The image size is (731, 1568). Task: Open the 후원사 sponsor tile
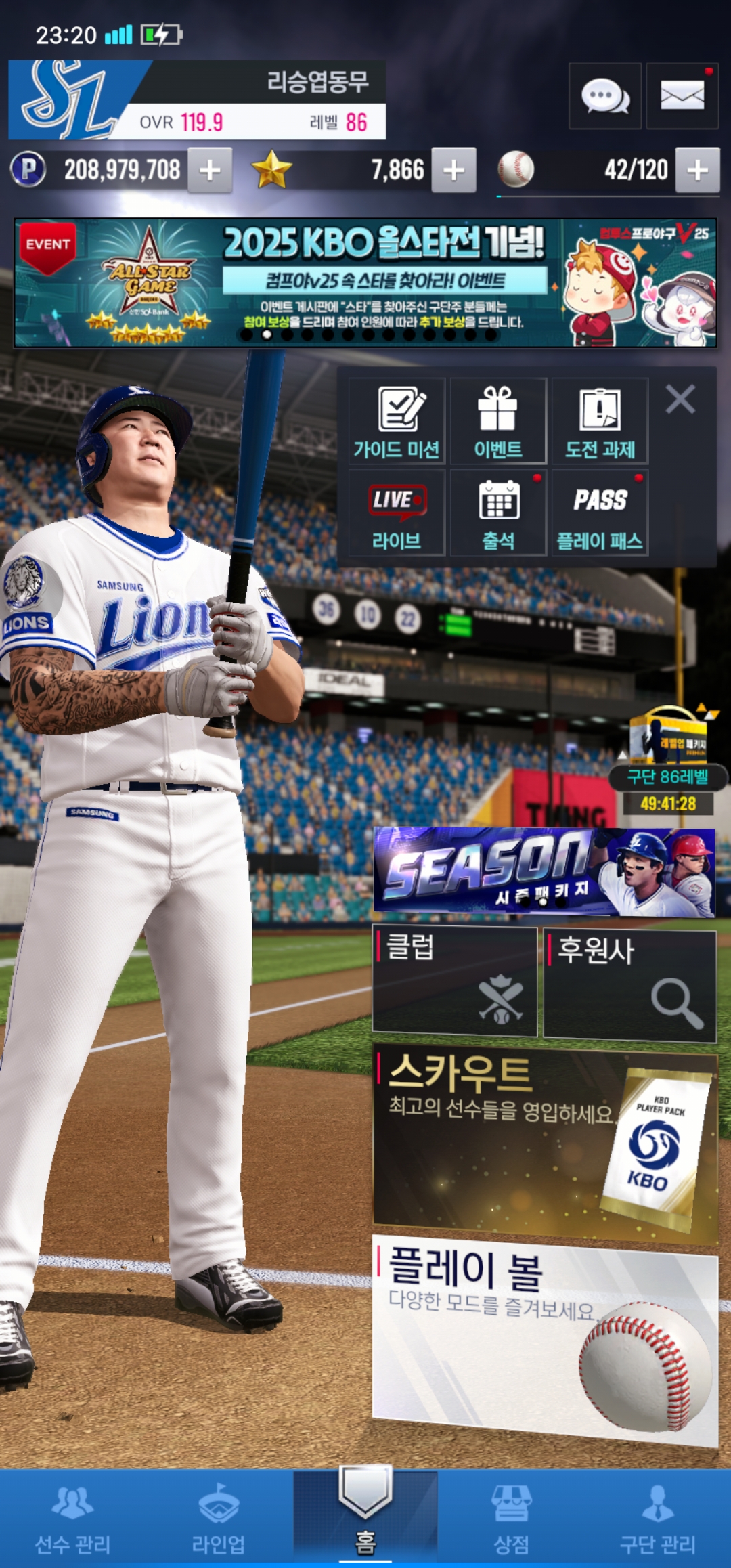pos(629,985)
